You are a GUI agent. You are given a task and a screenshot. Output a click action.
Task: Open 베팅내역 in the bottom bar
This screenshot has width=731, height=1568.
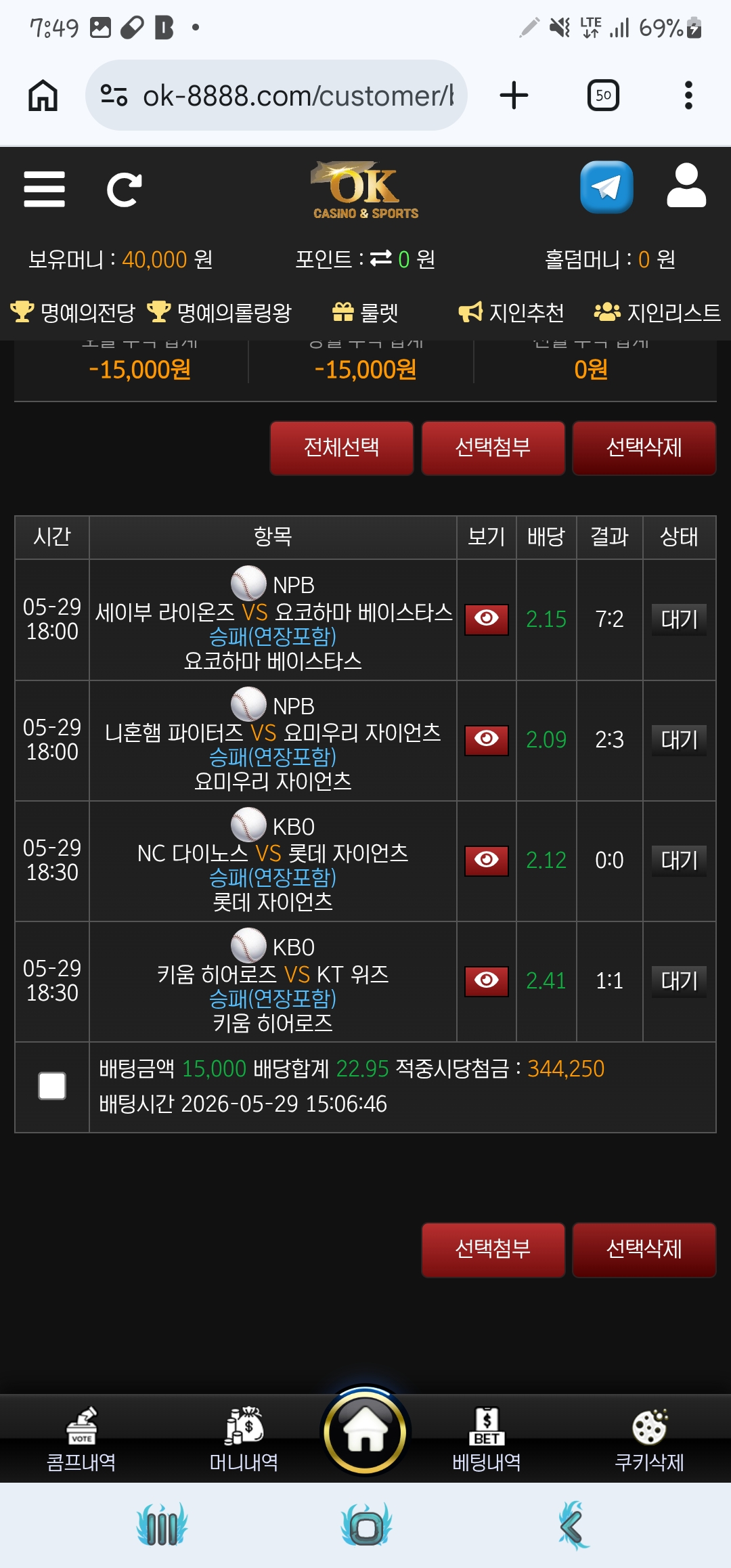click(x=487, y=1439)
